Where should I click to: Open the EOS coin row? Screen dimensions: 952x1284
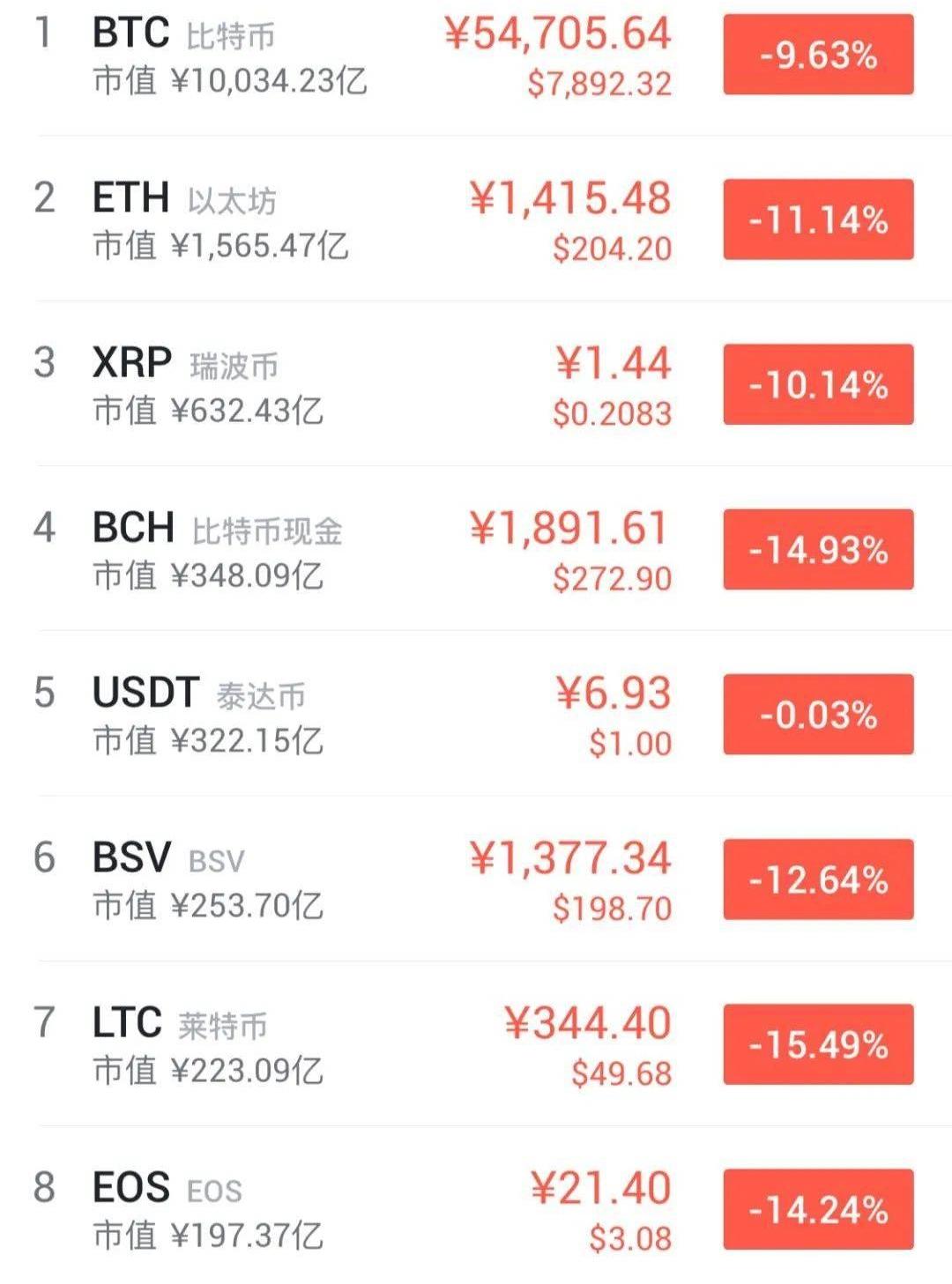point(264,1209)
